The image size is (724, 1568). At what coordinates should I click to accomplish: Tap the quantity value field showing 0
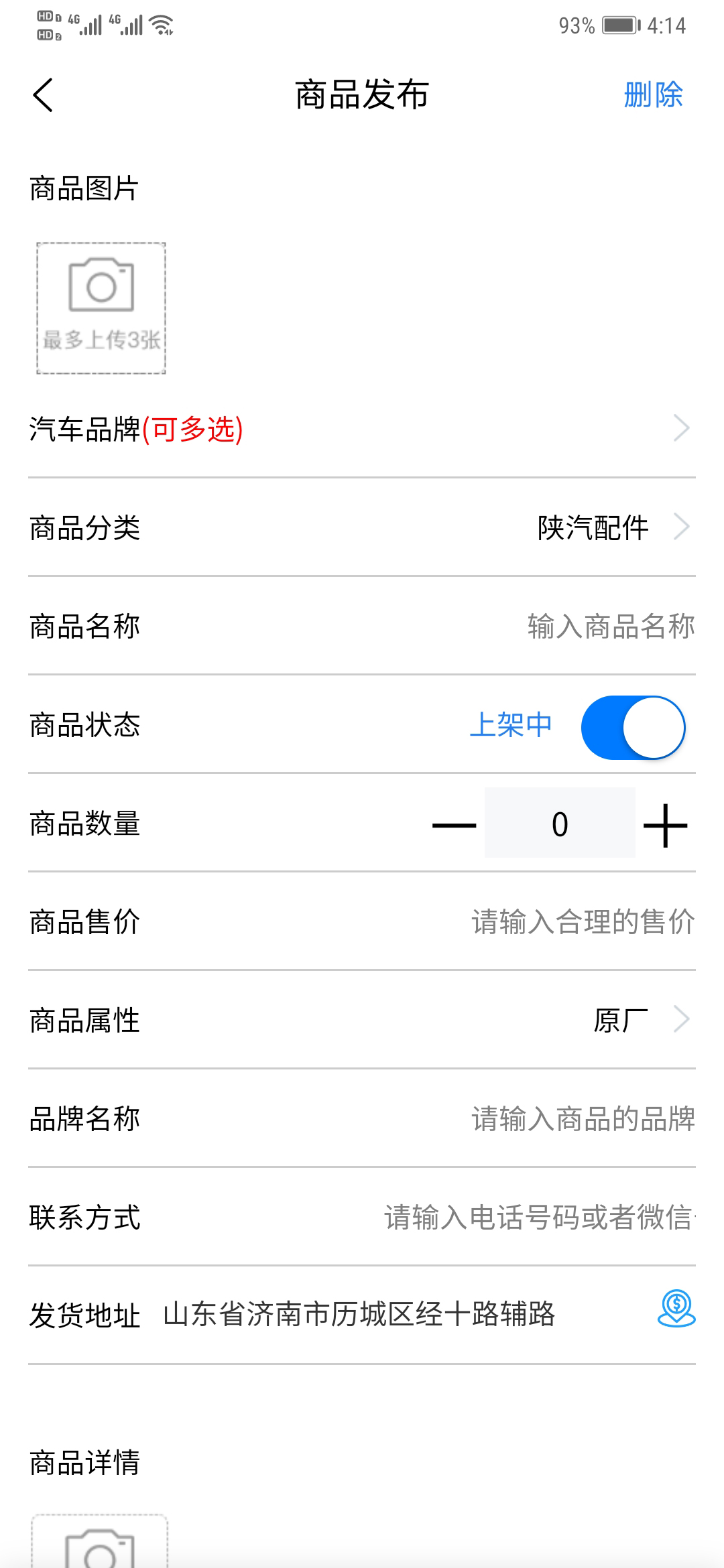tap(560, 823)
